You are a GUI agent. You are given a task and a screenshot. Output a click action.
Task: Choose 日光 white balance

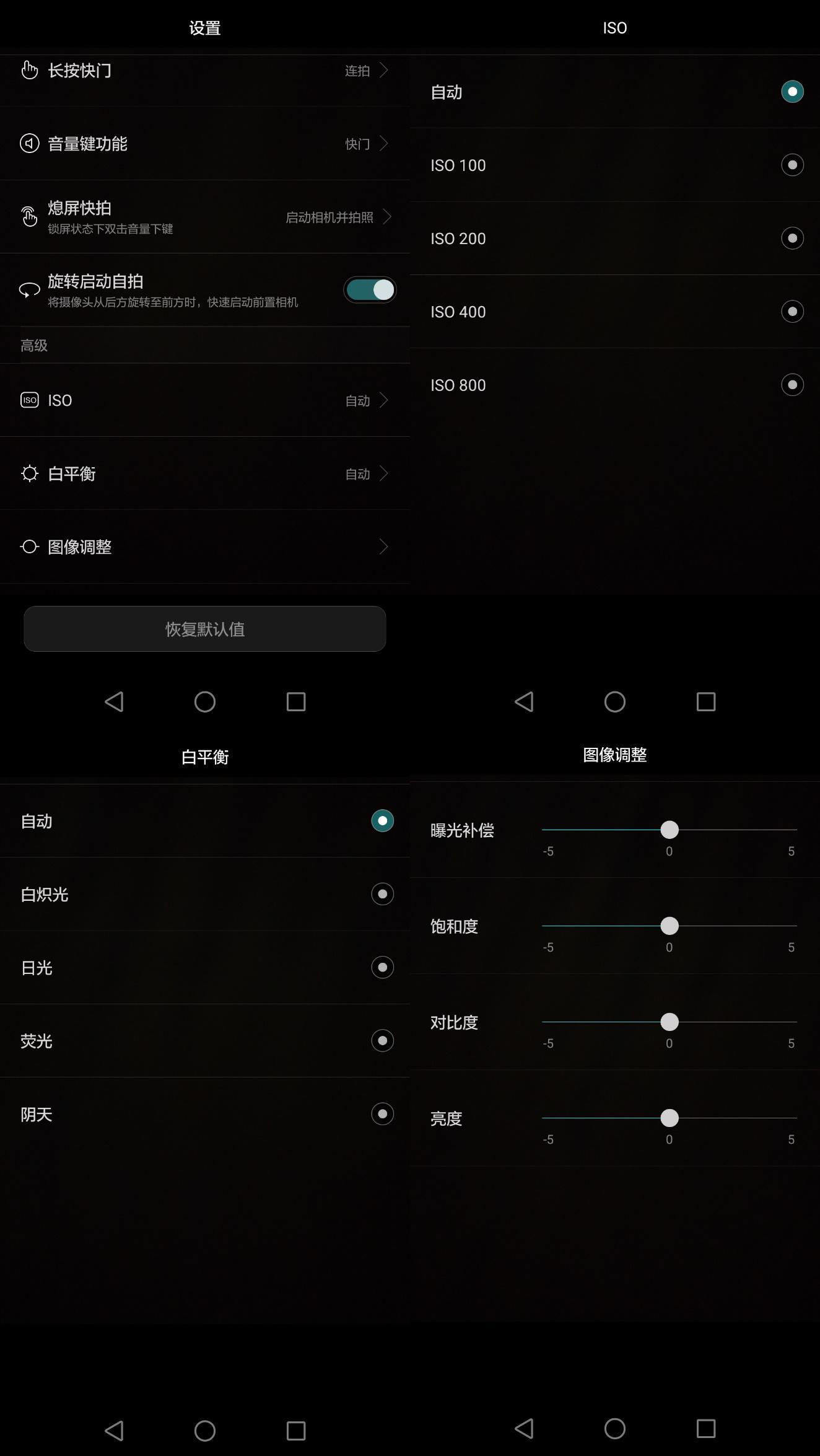(205, 967)
